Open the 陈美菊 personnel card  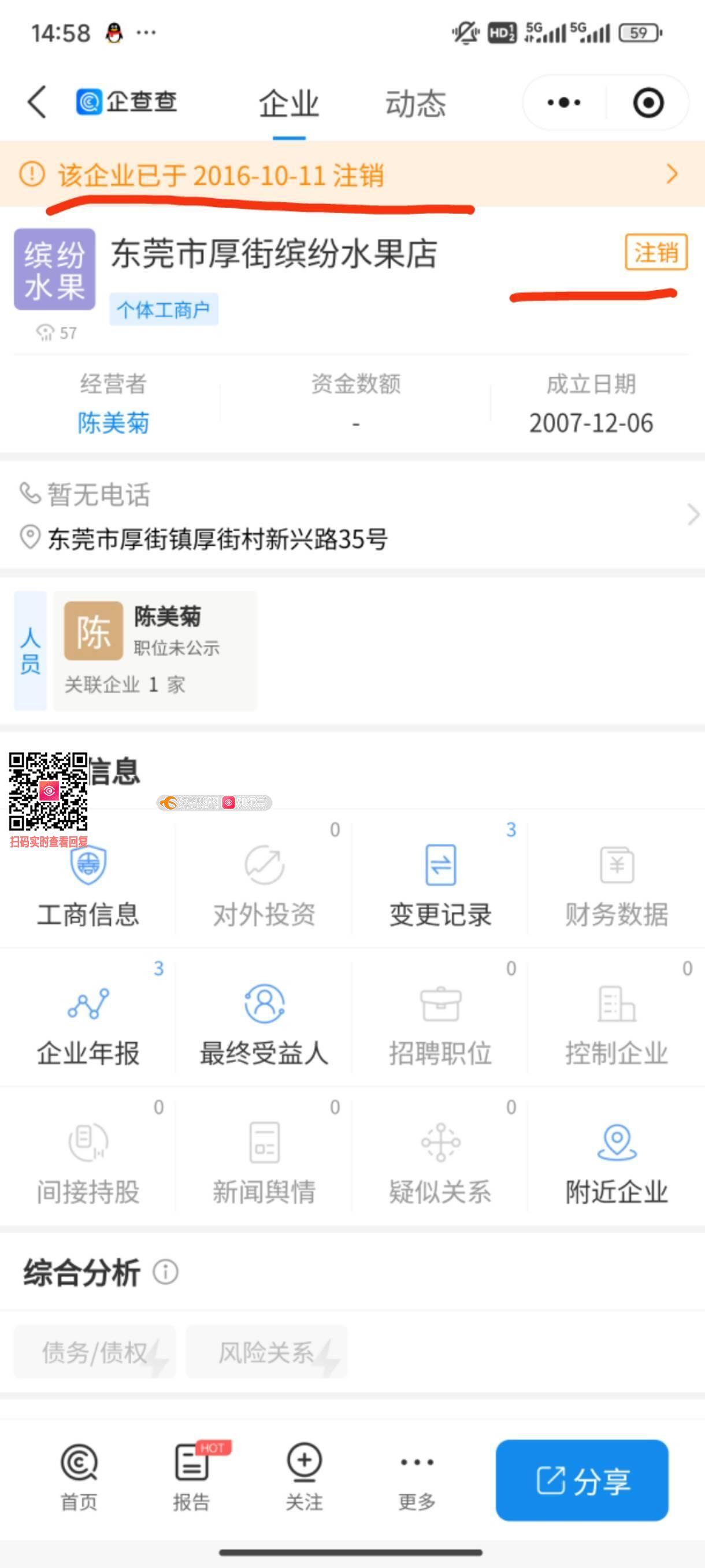pos(155,650)
